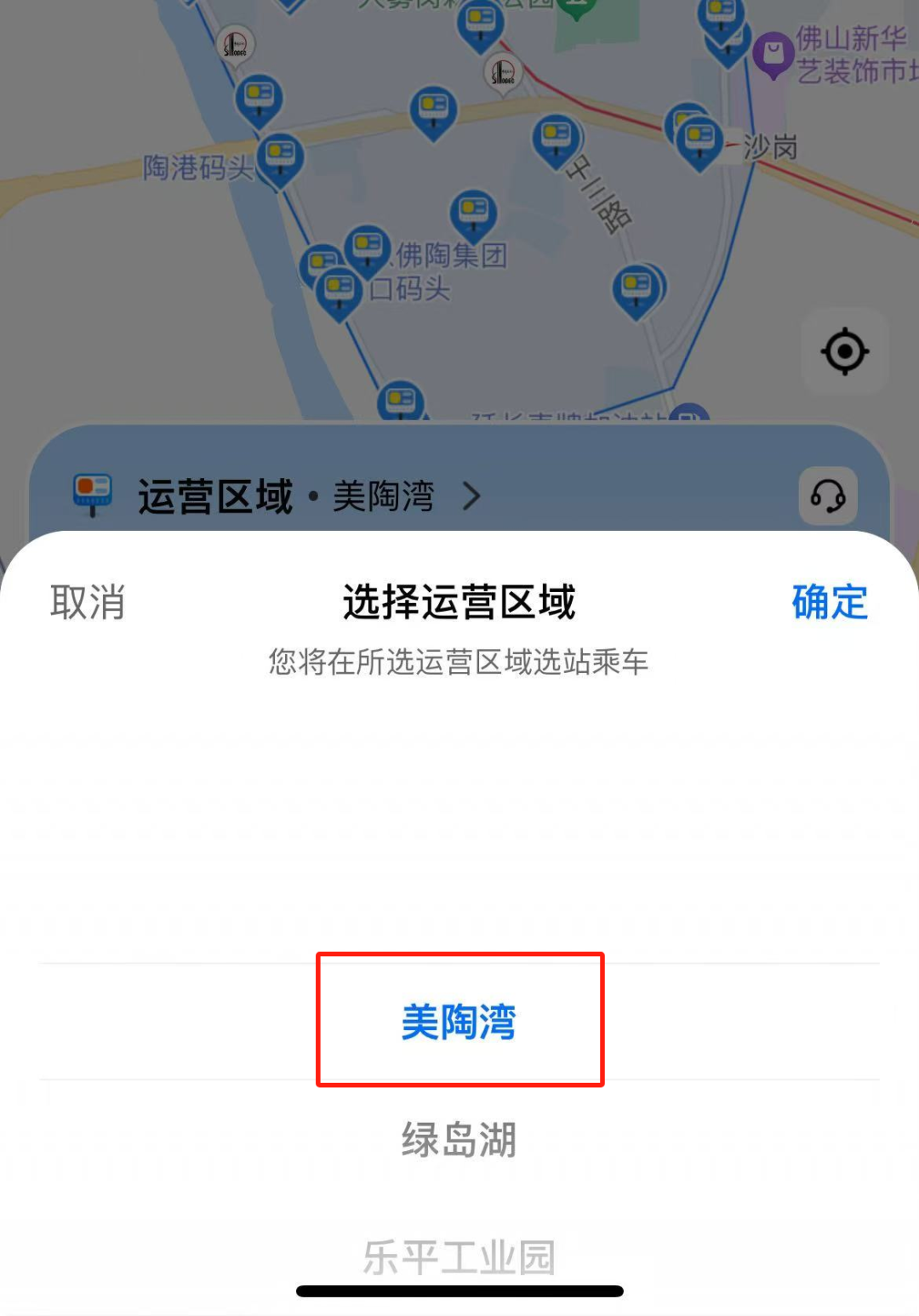
Task: Select 美陶湾 in the area picker
Action: point(459,1021)
